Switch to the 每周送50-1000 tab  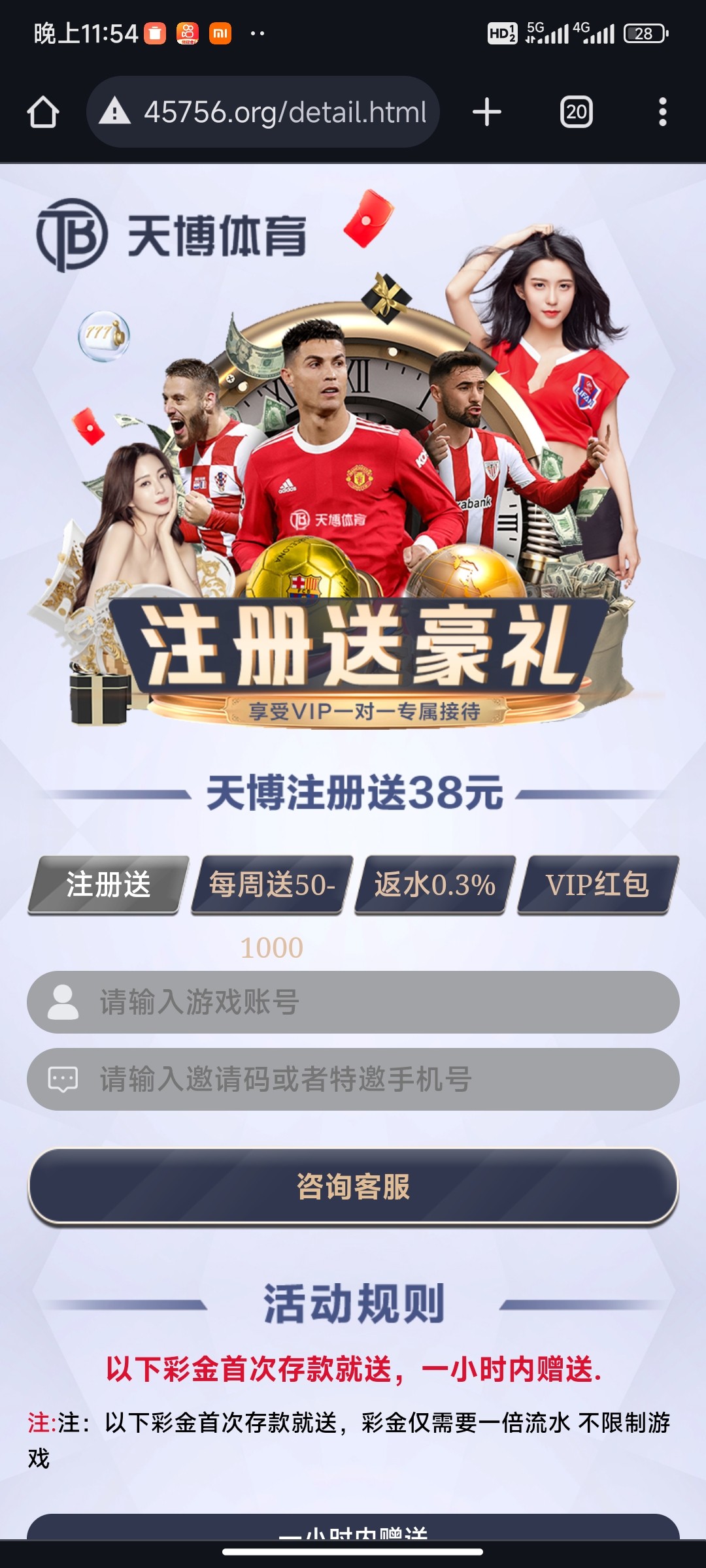pyautogui.click(x=272, y=885)
